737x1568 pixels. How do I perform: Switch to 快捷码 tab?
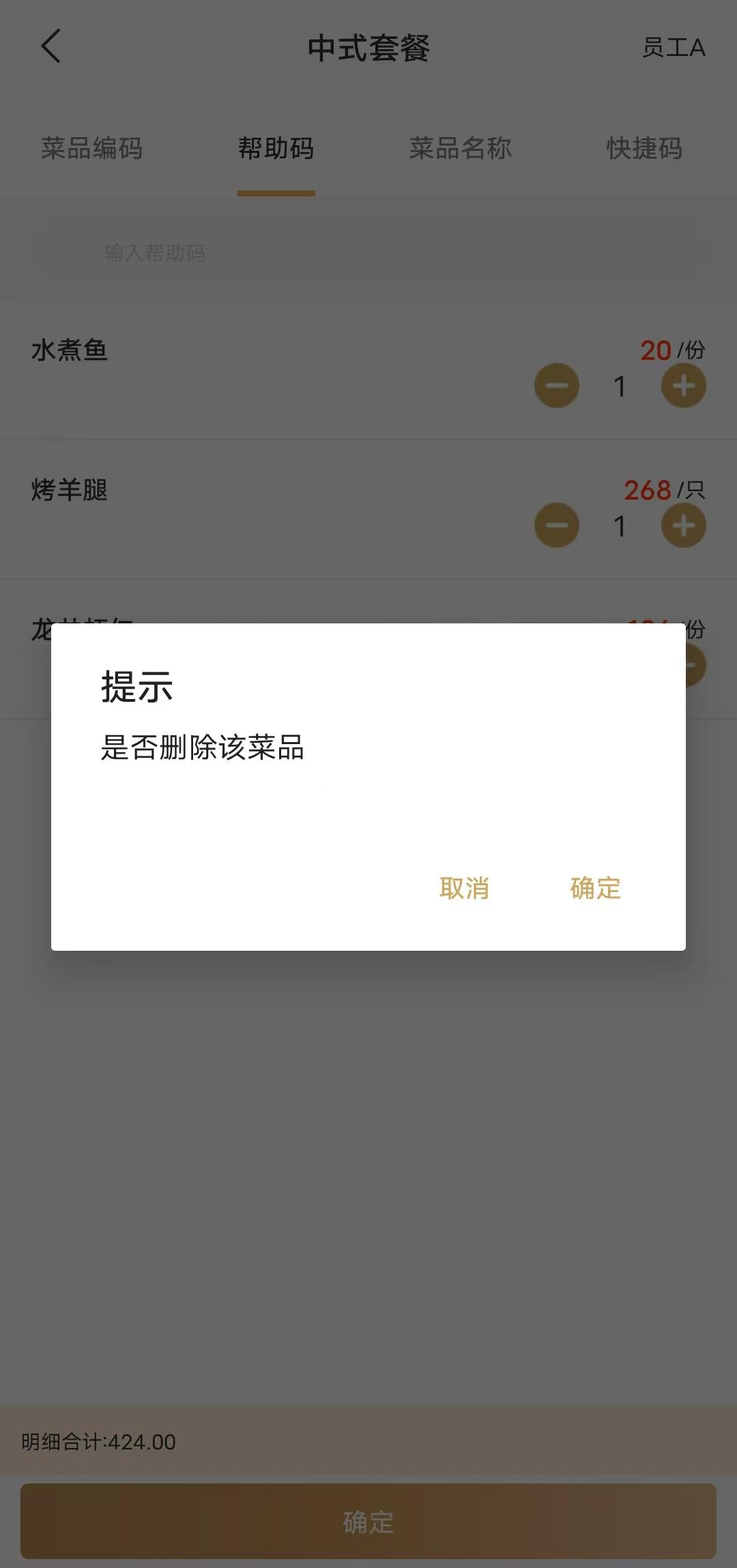[x=644, y=148]
